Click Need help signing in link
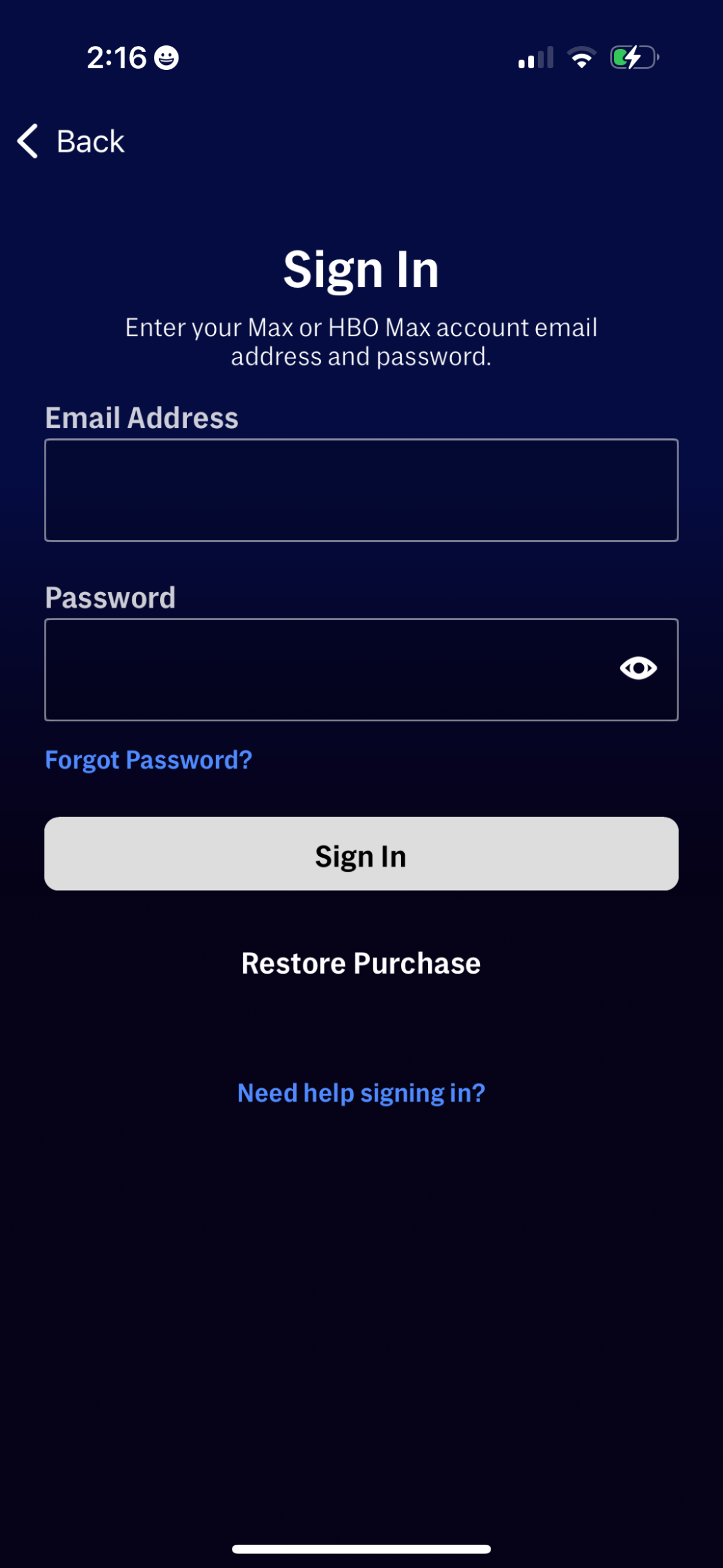This screenshot has width=723, height=1568. 361,1092
